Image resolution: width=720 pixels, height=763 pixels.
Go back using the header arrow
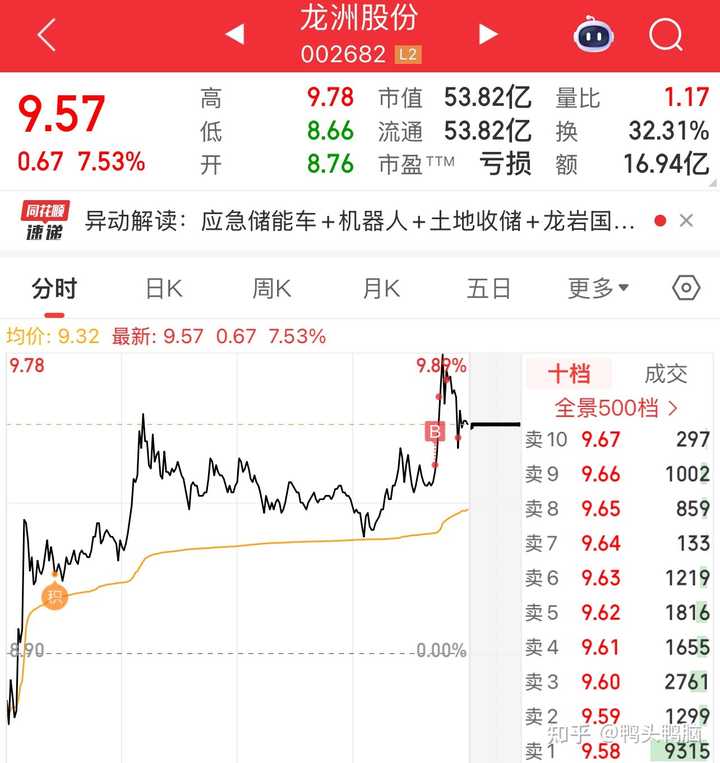pyautogui.click(x=46, y=36)
